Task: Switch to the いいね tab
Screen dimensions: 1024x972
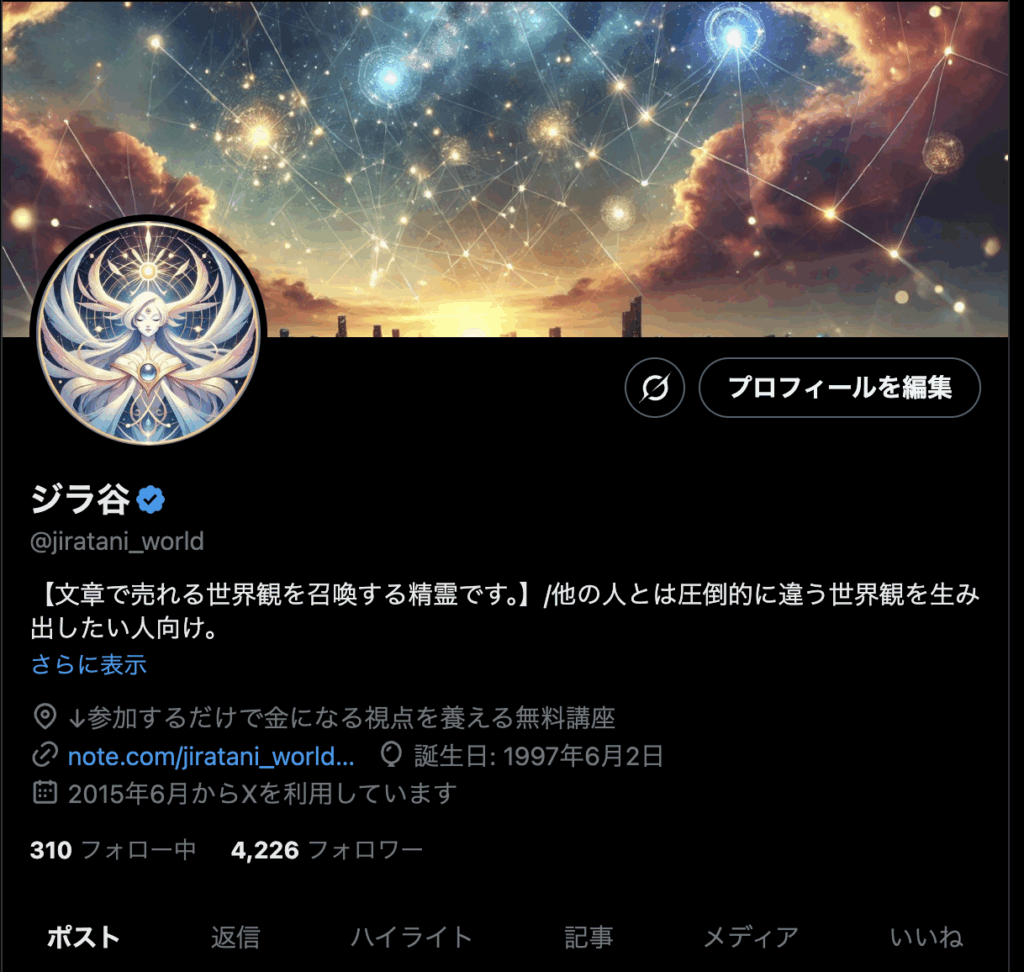Action: (926, 937)
